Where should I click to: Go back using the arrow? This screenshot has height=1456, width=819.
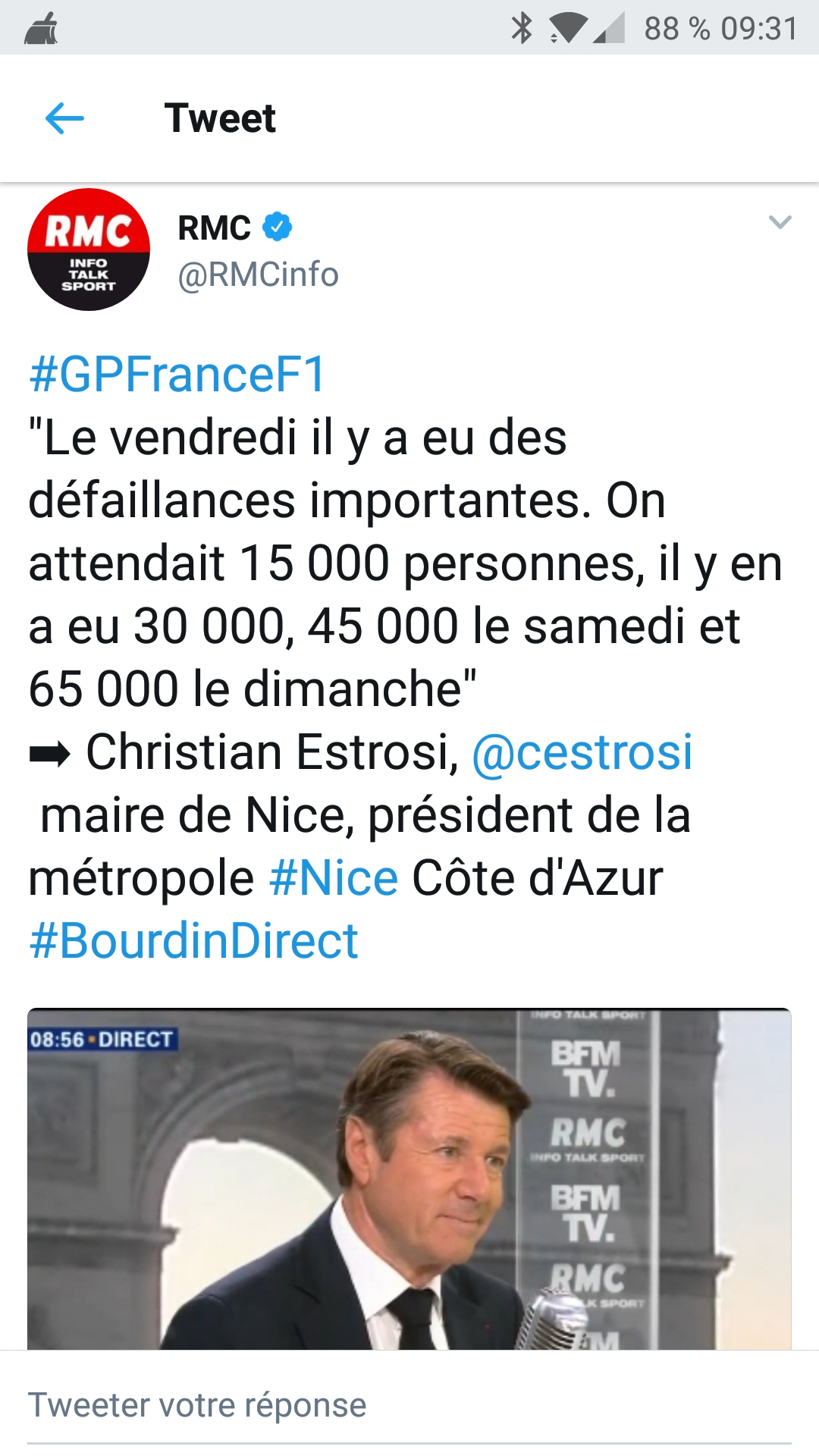pyautogui.click(x=64, y=118)
